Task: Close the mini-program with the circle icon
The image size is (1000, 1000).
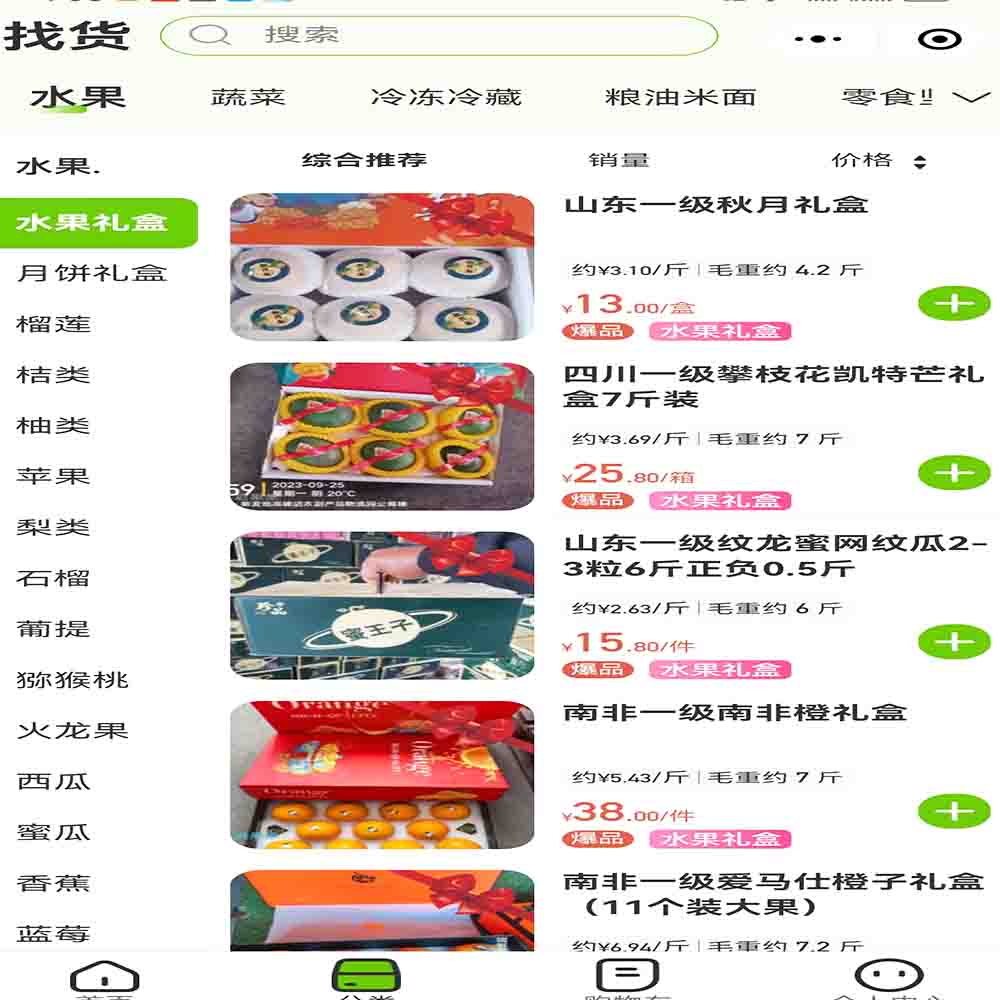Action: click(x=939, y=39)
